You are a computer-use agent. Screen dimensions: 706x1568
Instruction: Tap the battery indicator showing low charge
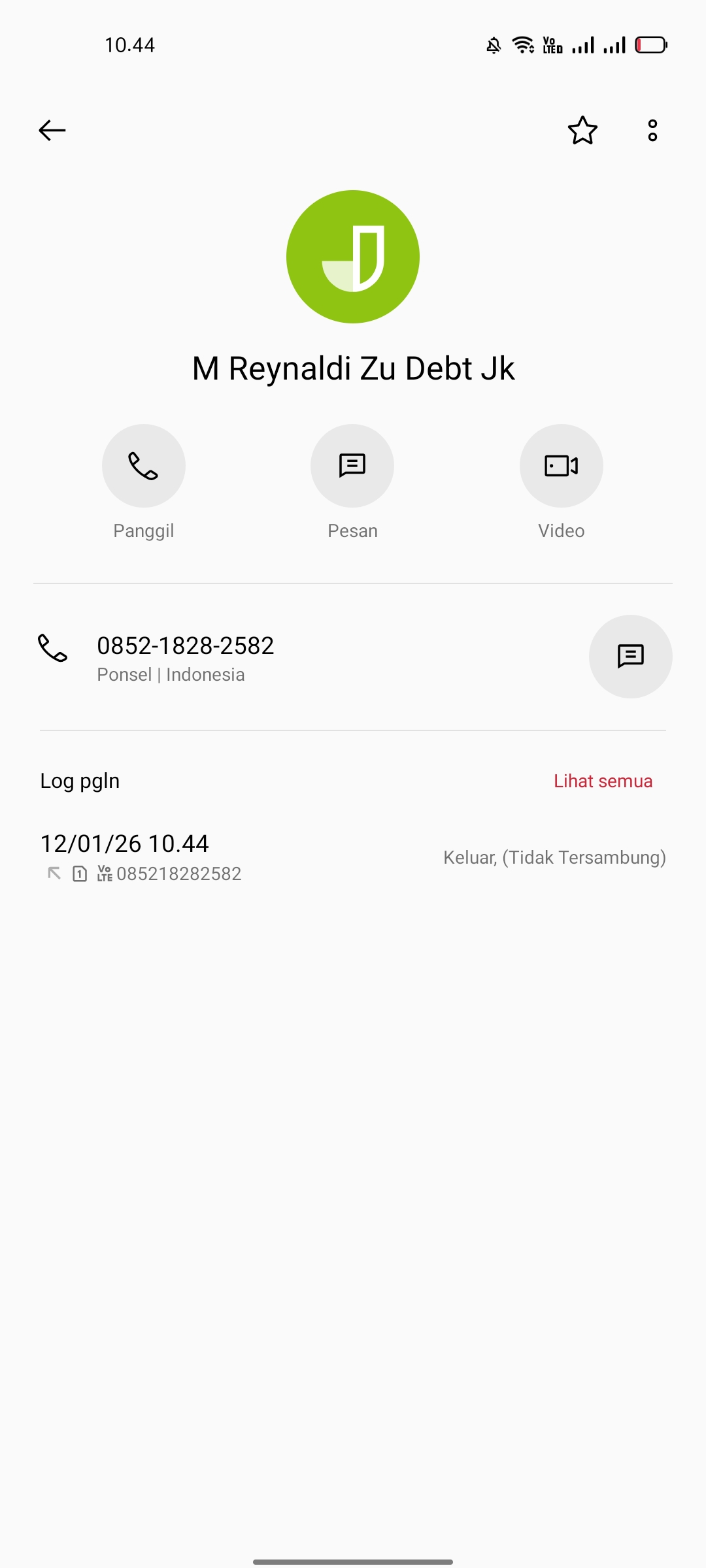point(650,44)
